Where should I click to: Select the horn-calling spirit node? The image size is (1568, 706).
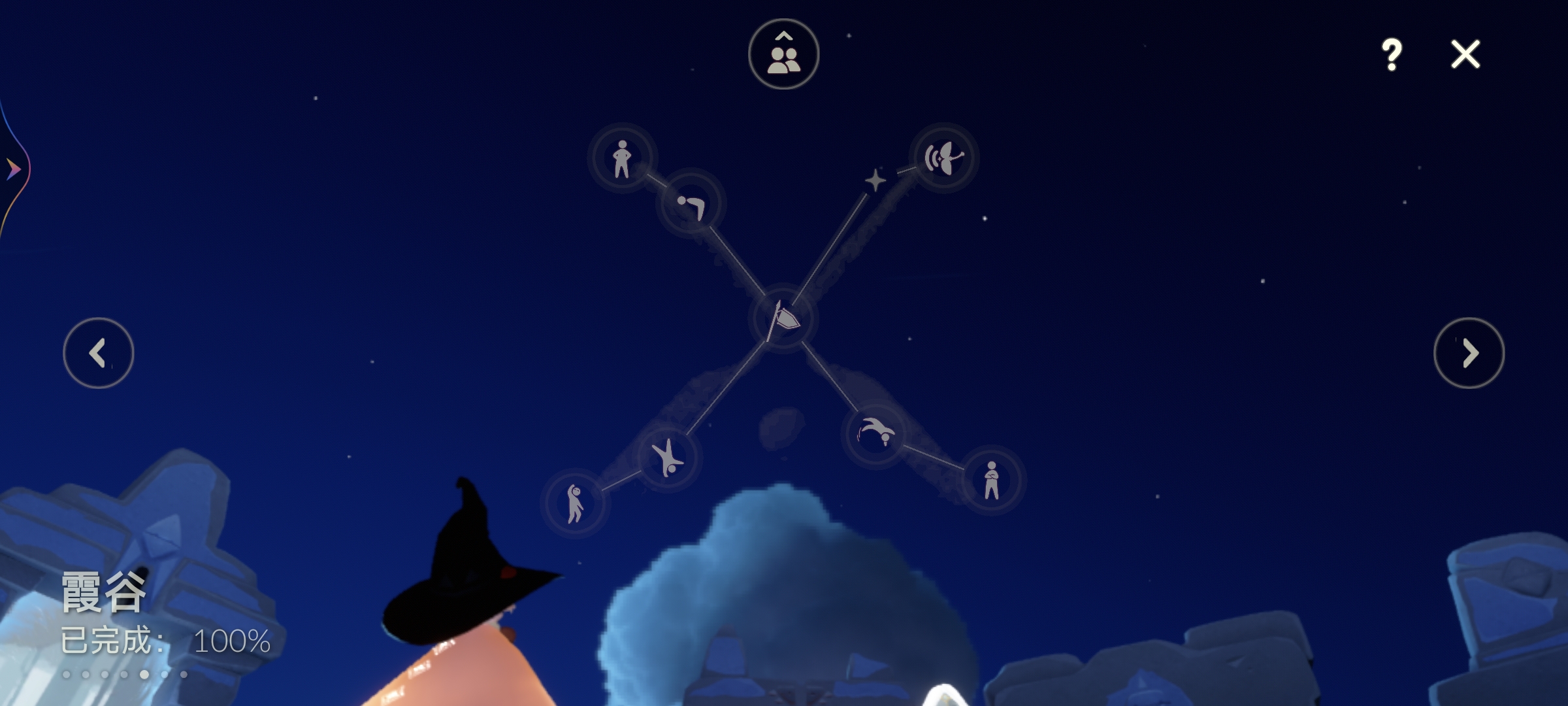(943, 158)
